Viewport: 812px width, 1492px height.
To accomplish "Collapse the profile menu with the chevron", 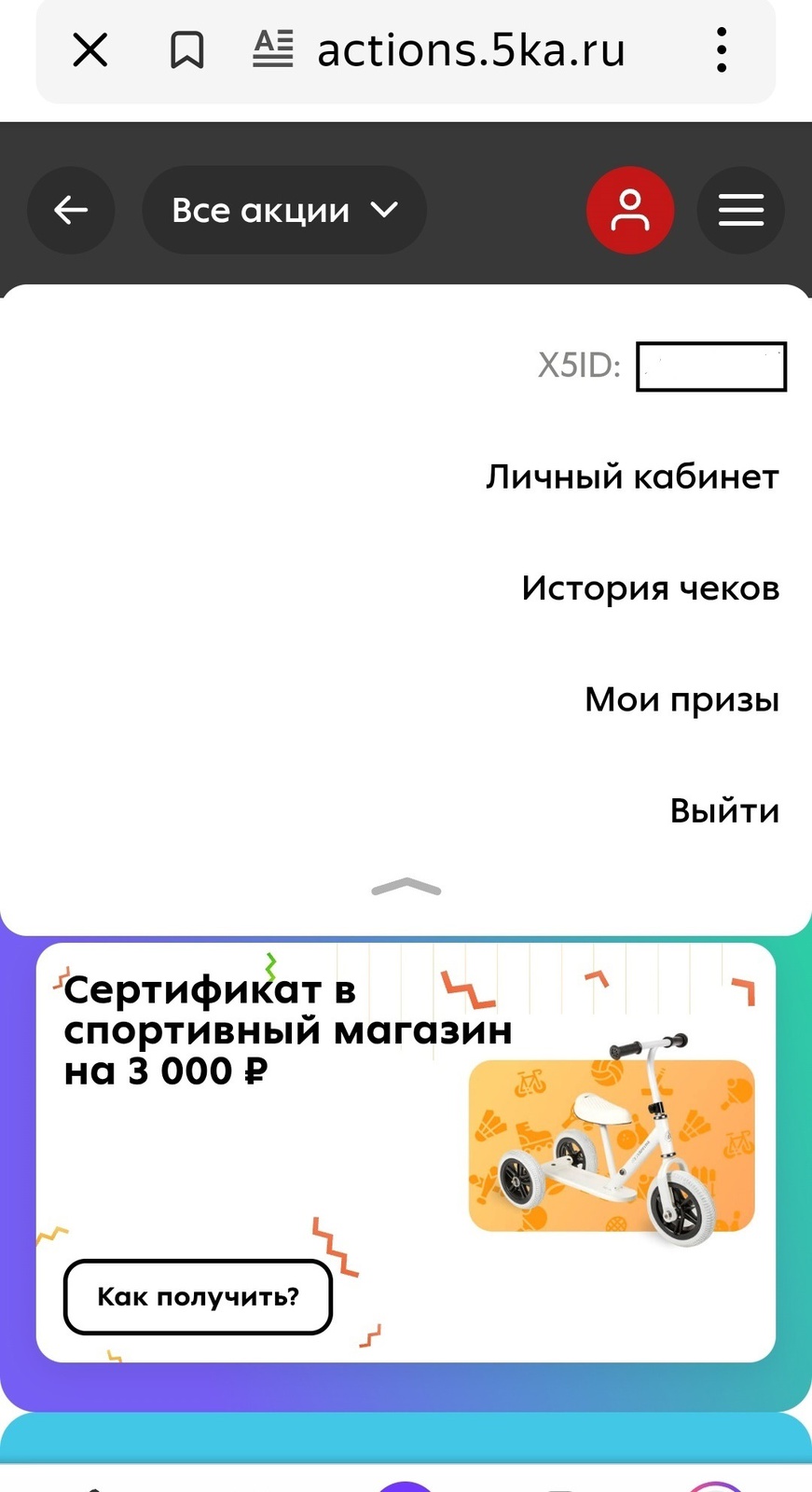I will 406,887.
